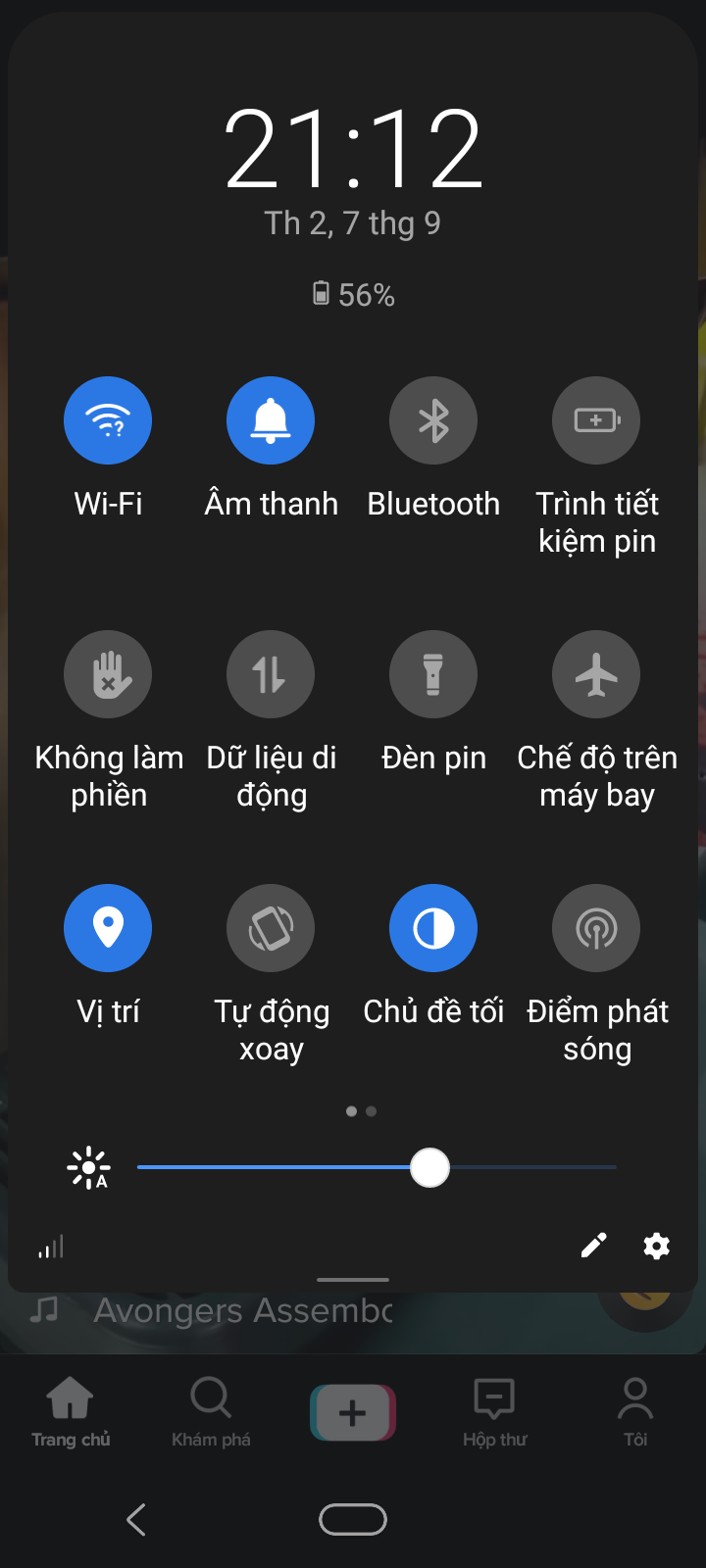Viewport: 706px width, 1568px height.
Task: Toggle auto brightness sun icon
Action: 88,1168
